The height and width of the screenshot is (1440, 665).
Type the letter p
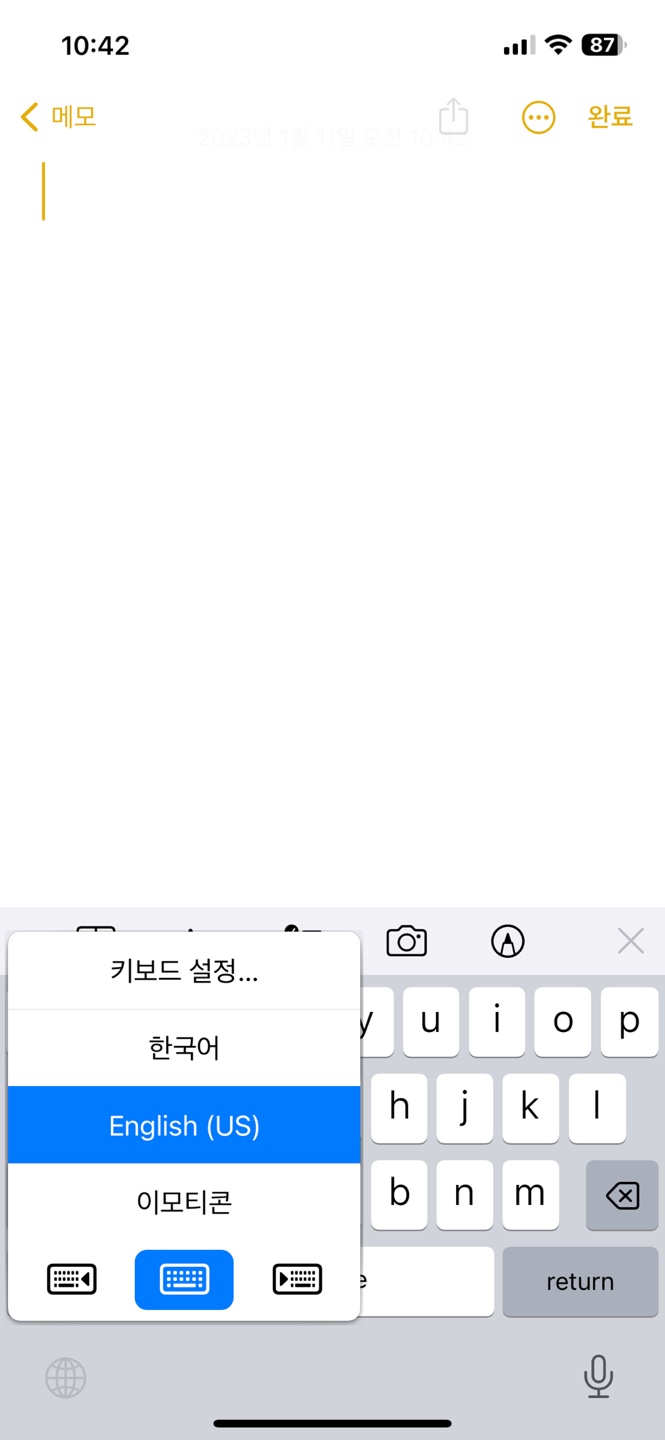[629, 1022]
